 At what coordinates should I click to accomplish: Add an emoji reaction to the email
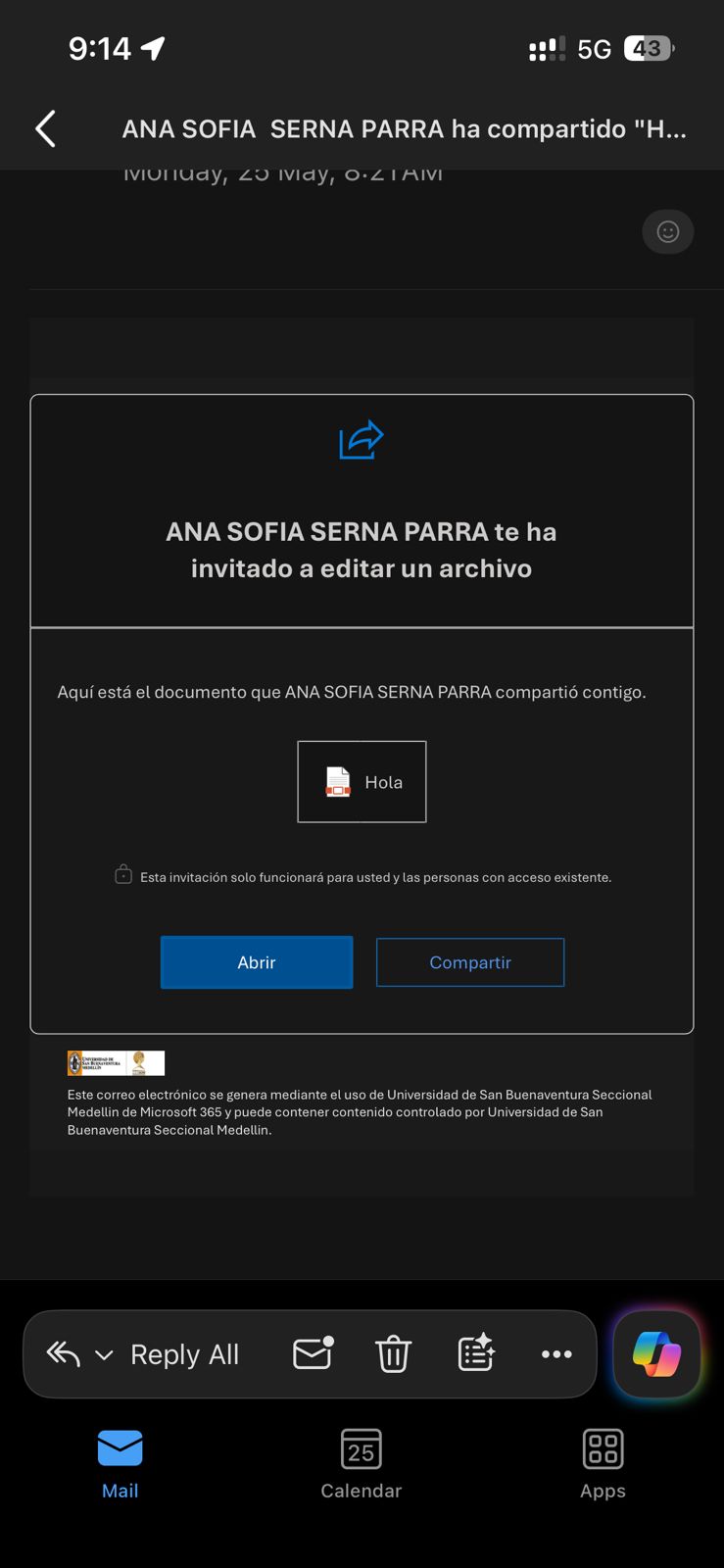(x=668, y=231)
